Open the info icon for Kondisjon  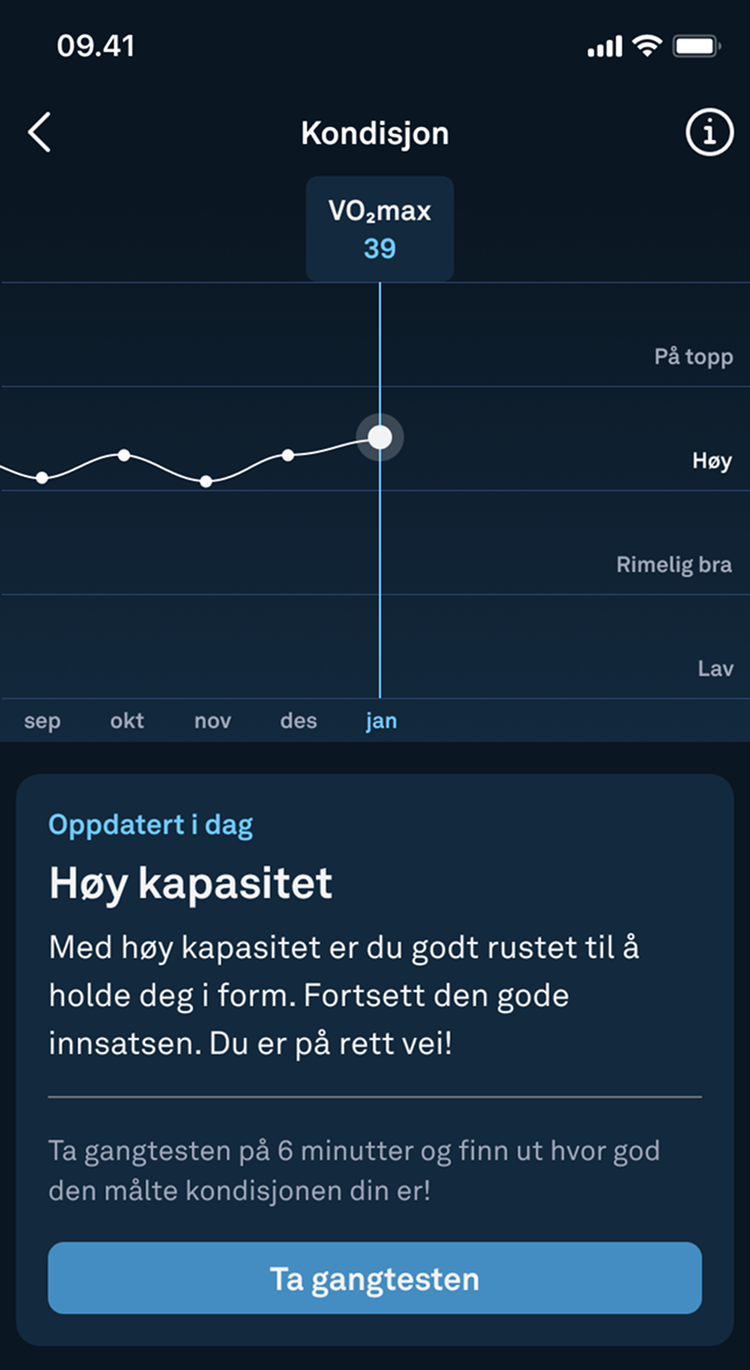coord(709,132)
